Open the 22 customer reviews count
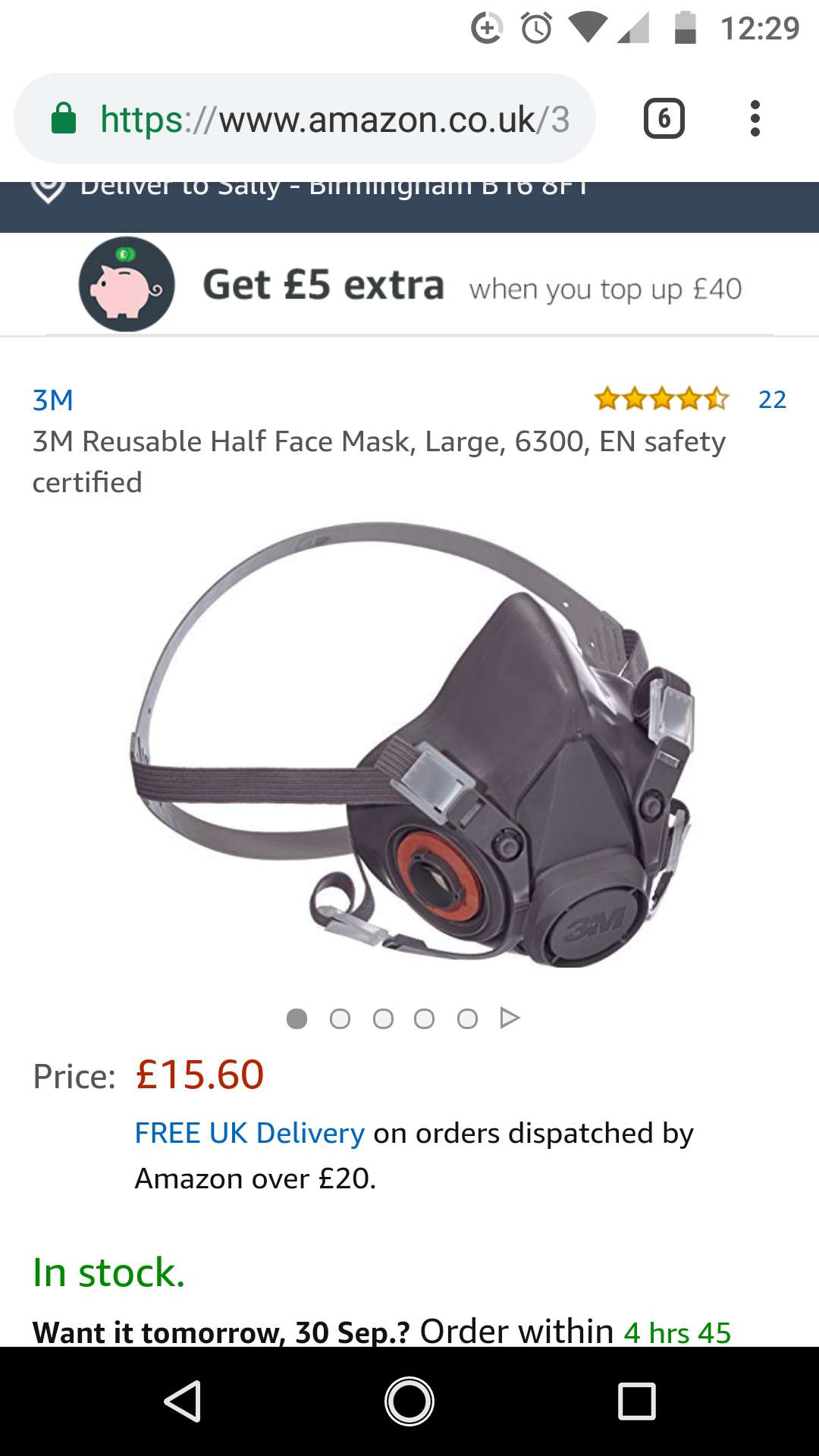Image resolution: width=819 pixels, height=1456 pixels. tap(772, 400)
